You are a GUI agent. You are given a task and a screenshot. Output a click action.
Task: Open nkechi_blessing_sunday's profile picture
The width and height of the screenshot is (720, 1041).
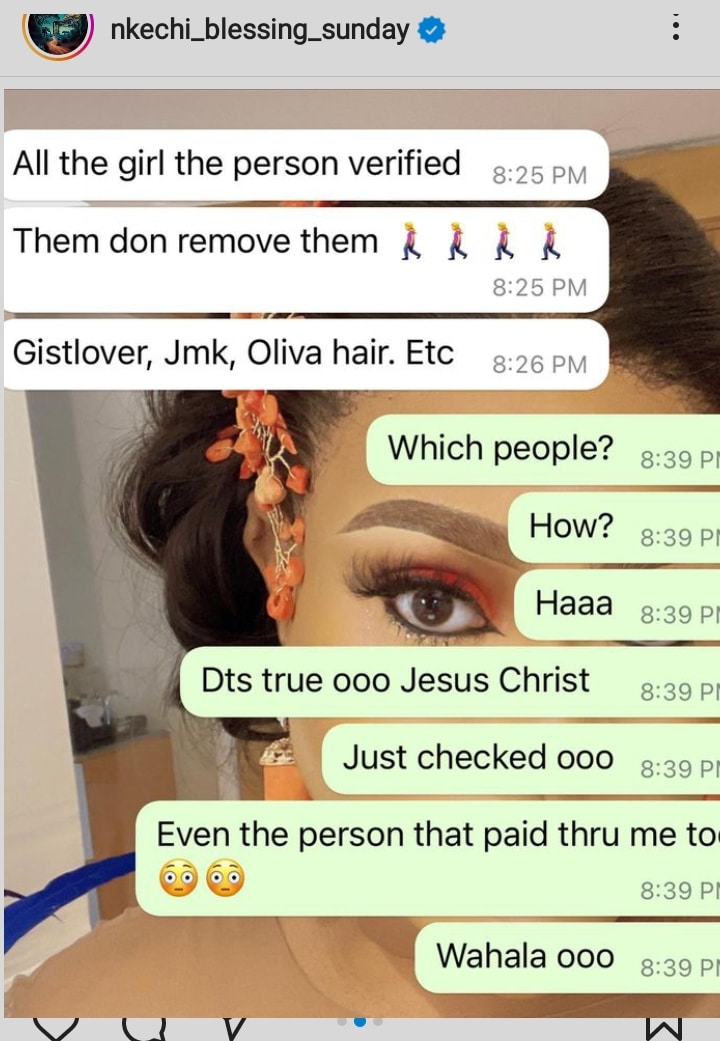[x=58, y=30]
